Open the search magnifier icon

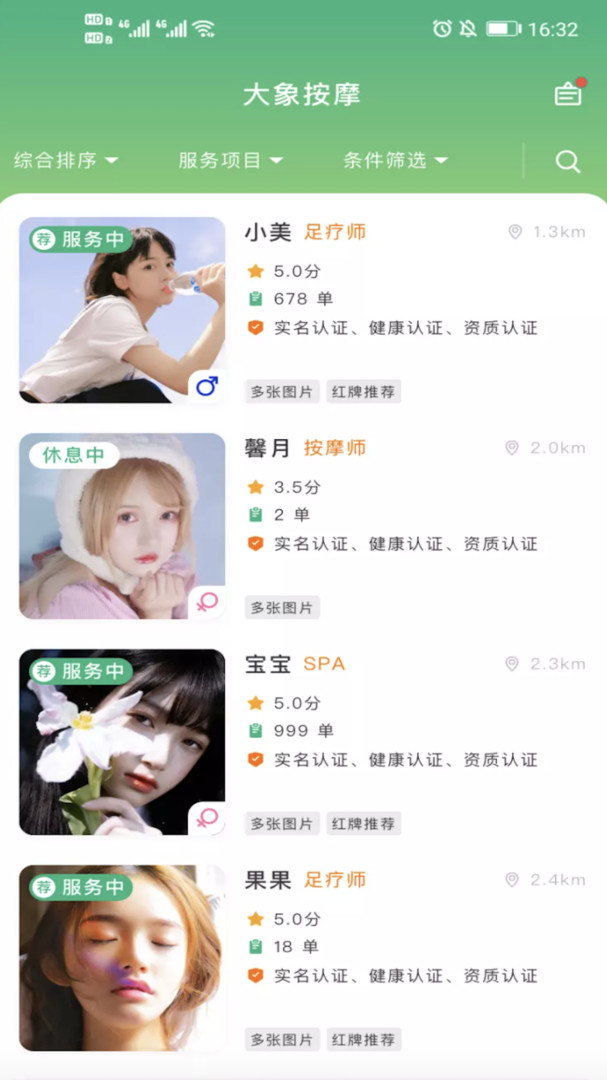pyautogui.click(x=568, y=161)
